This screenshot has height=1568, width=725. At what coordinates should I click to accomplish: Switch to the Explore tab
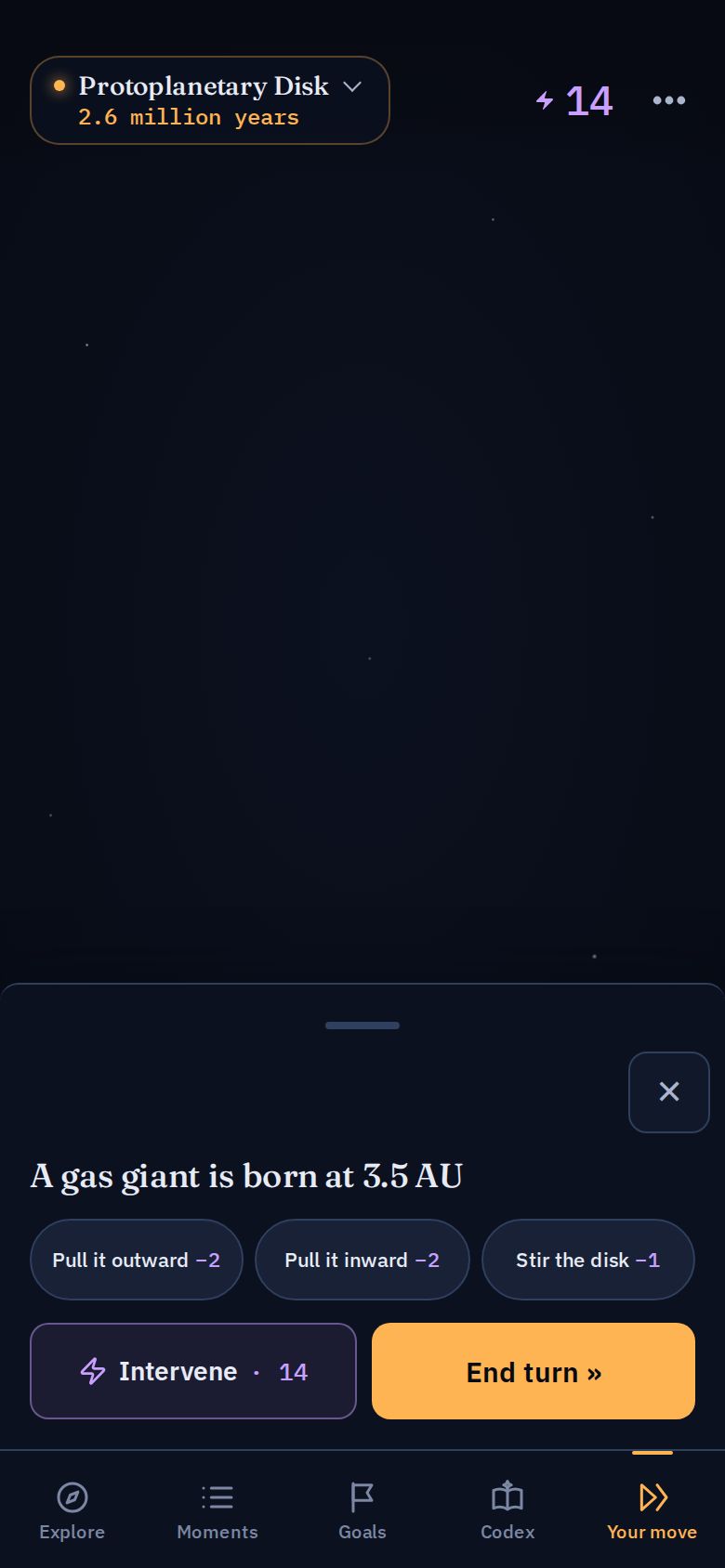tap(72, 1510)
